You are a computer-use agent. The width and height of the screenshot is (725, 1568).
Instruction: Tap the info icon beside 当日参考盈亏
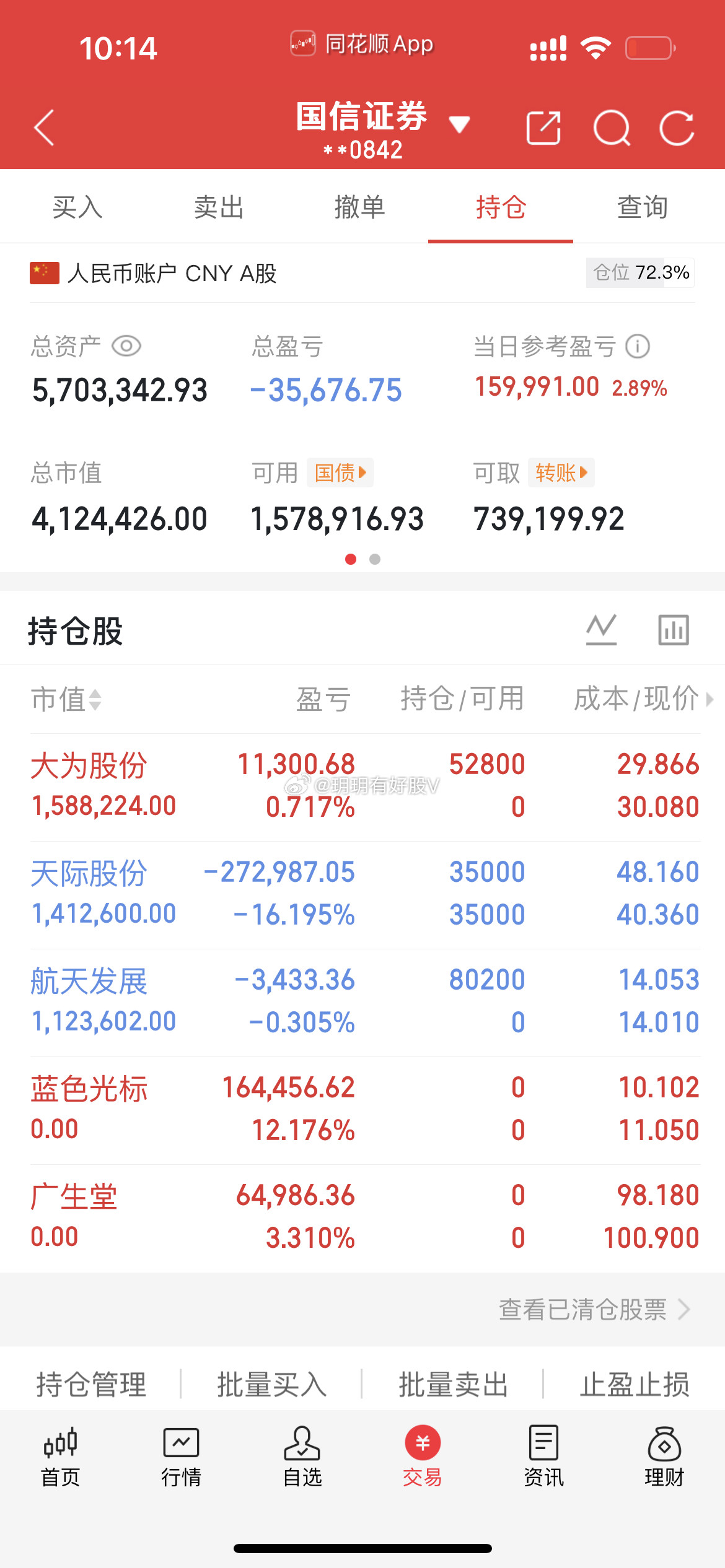638,347
